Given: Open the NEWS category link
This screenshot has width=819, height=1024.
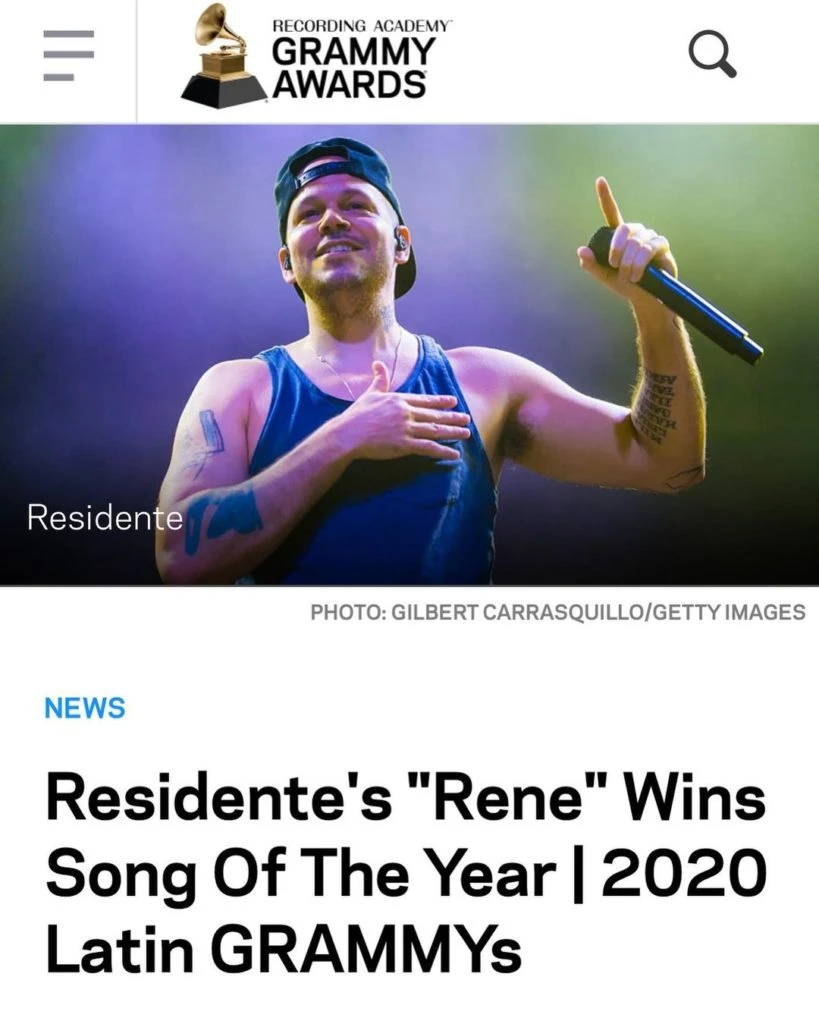Looking at the screenshot, I should coord(85,708).
